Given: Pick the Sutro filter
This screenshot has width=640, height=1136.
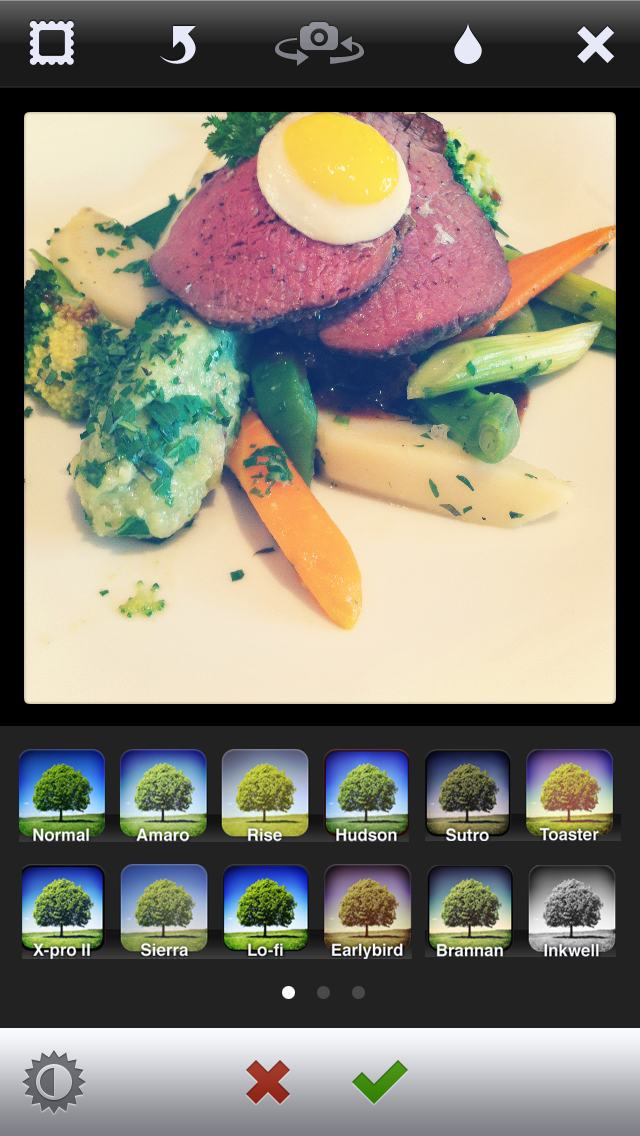Looking at the screenshot, I should point(467,795).
